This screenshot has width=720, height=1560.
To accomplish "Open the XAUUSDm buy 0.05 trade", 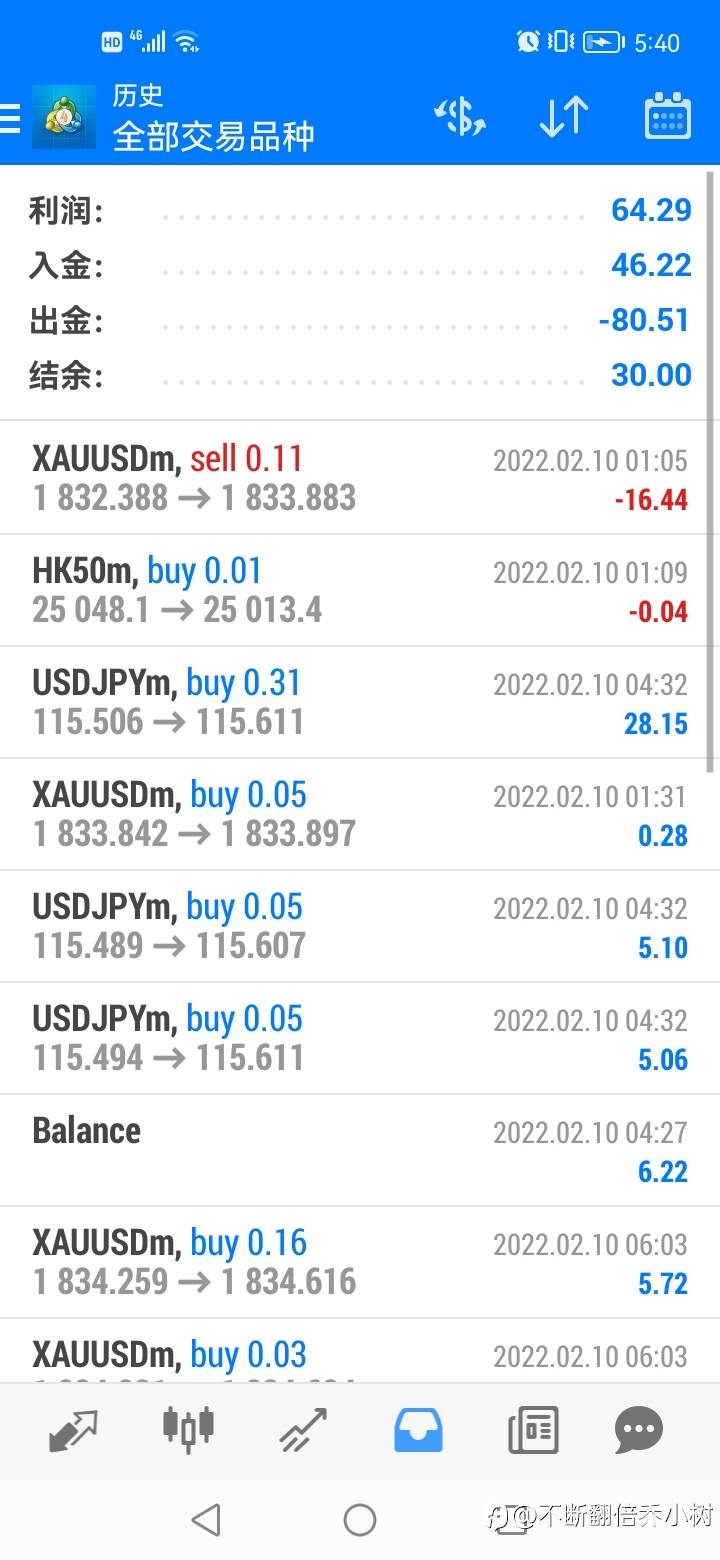I will pos(360,814).
